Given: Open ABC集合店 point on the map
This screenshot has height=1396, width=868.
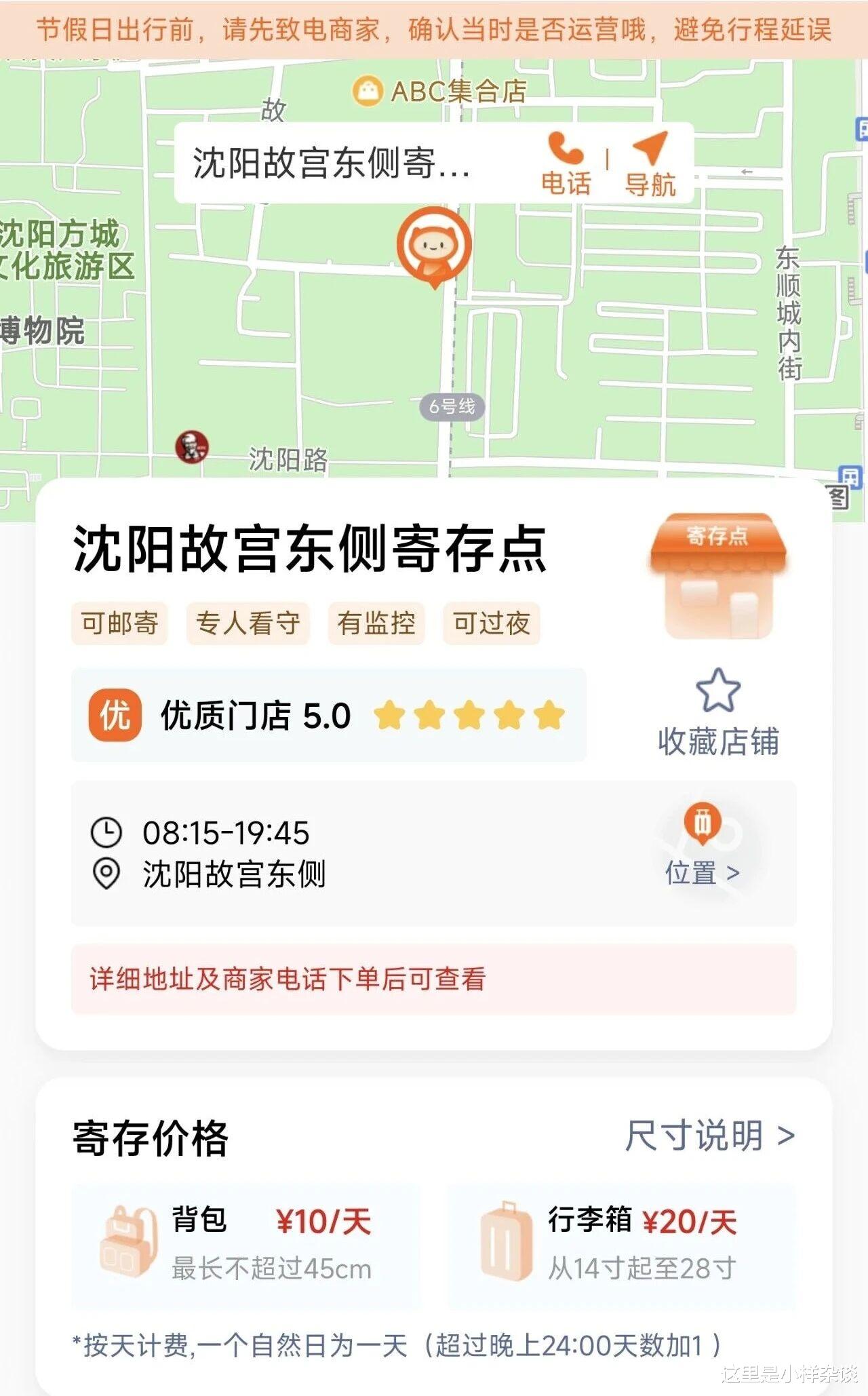Looking at the screenshot, I should point(439,91).
